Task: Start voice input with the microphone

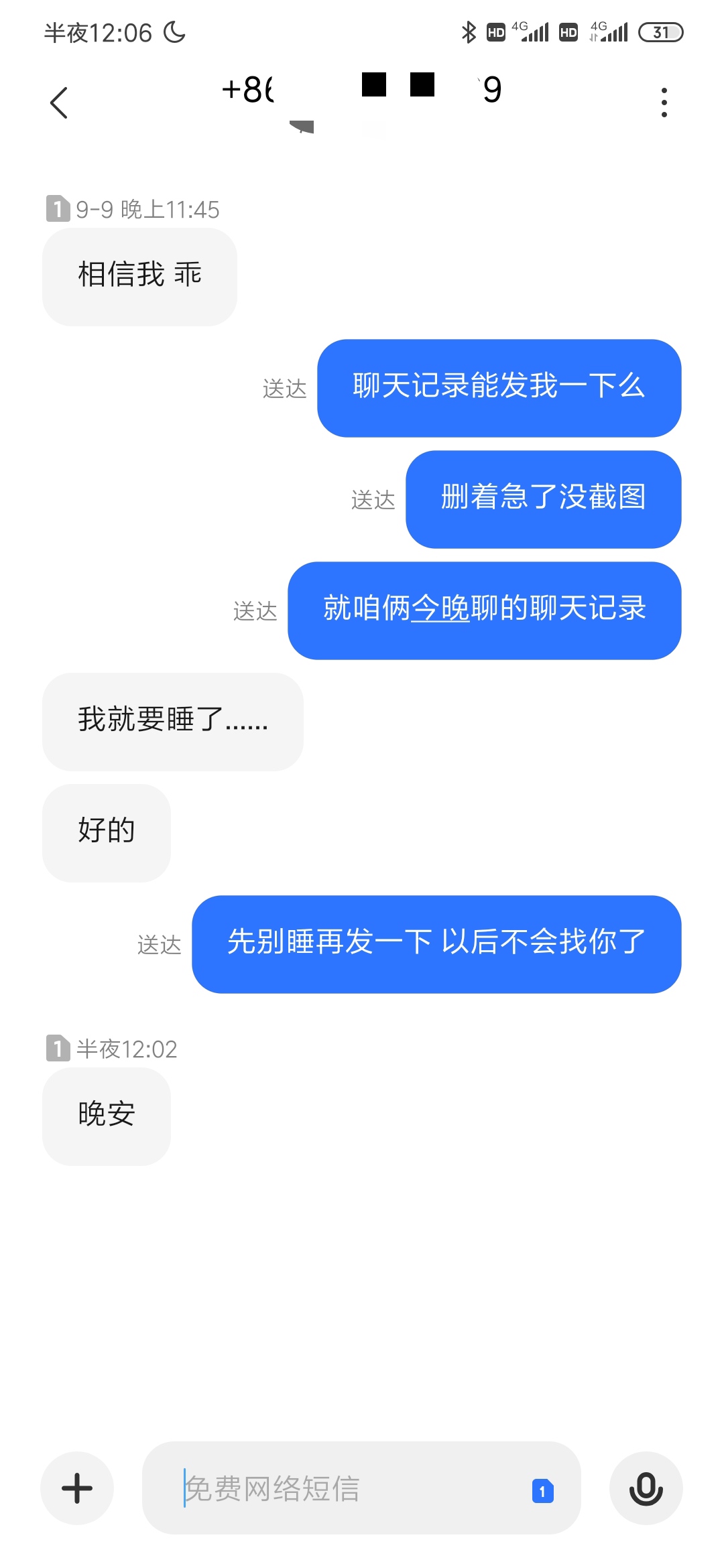Action: tap(646, 1488)
